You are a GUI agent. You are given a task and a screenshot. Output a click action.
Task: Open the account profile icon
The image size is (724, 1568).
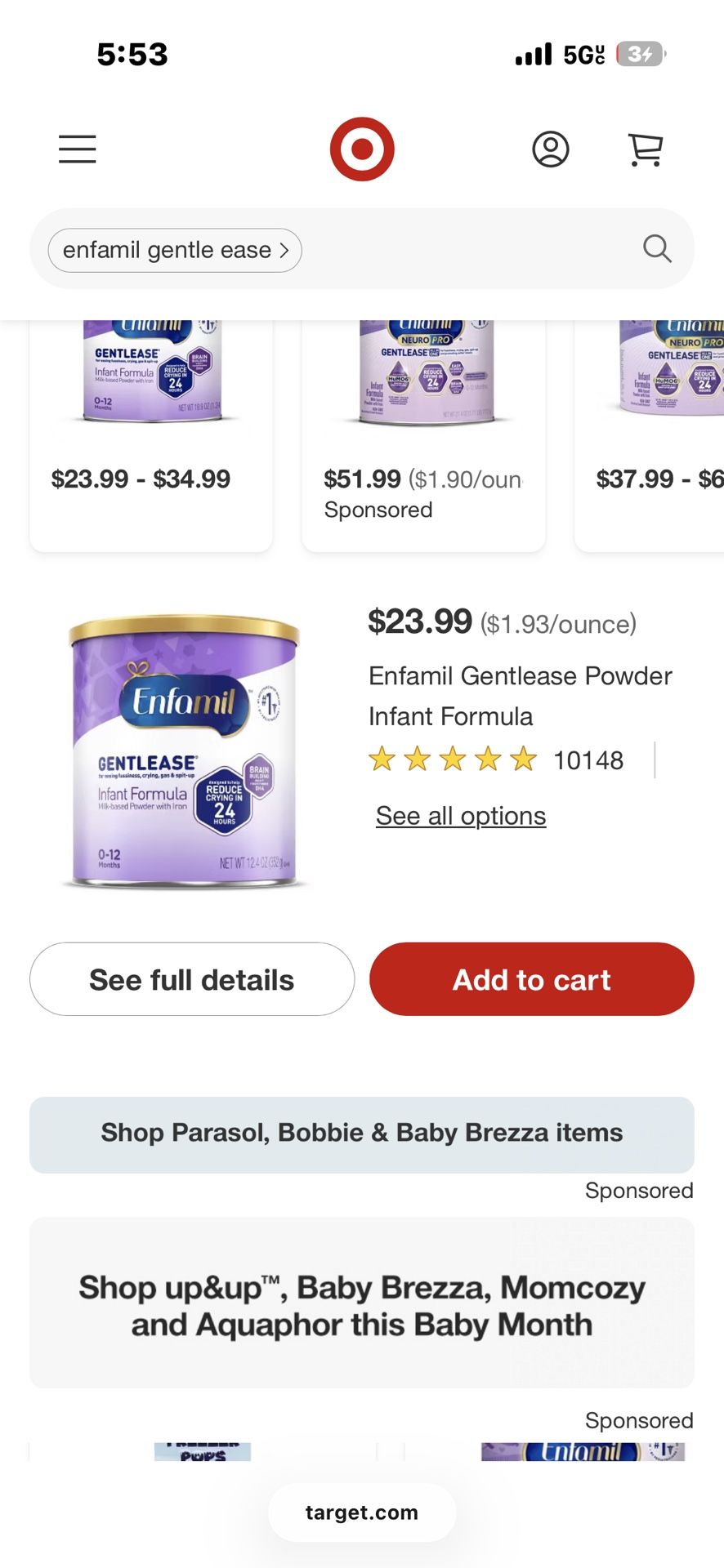[551, 149]
